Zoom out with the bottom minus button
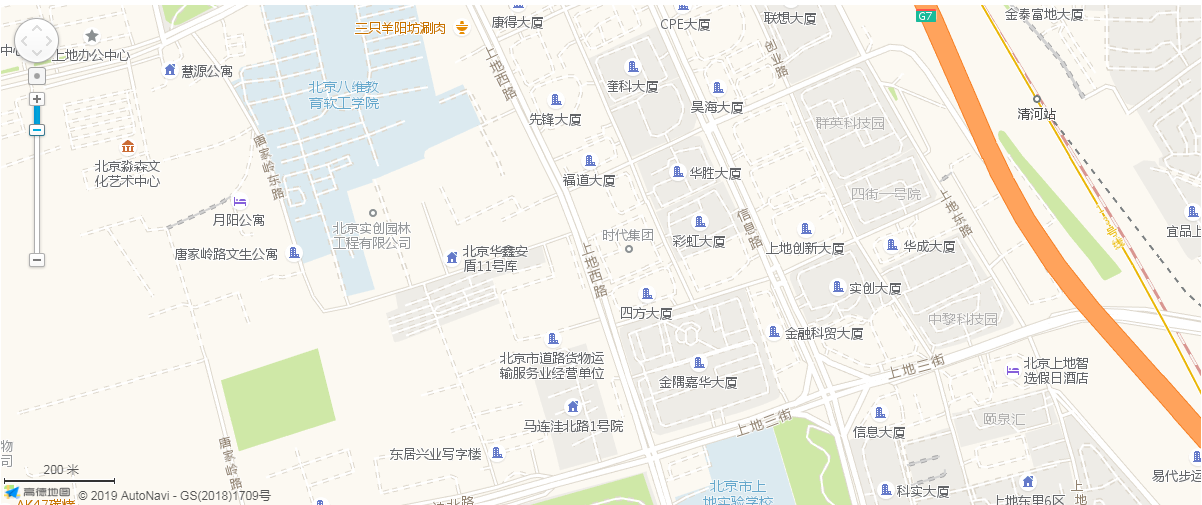The image size is (1202, 505). (37, 260)
